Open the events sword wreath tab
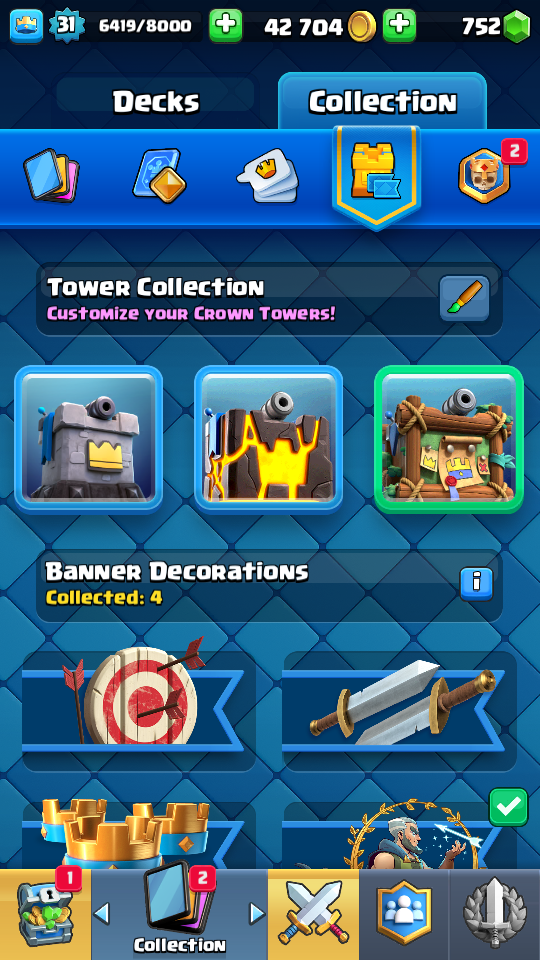The image size is (540, 960). [x=495, y=914]
